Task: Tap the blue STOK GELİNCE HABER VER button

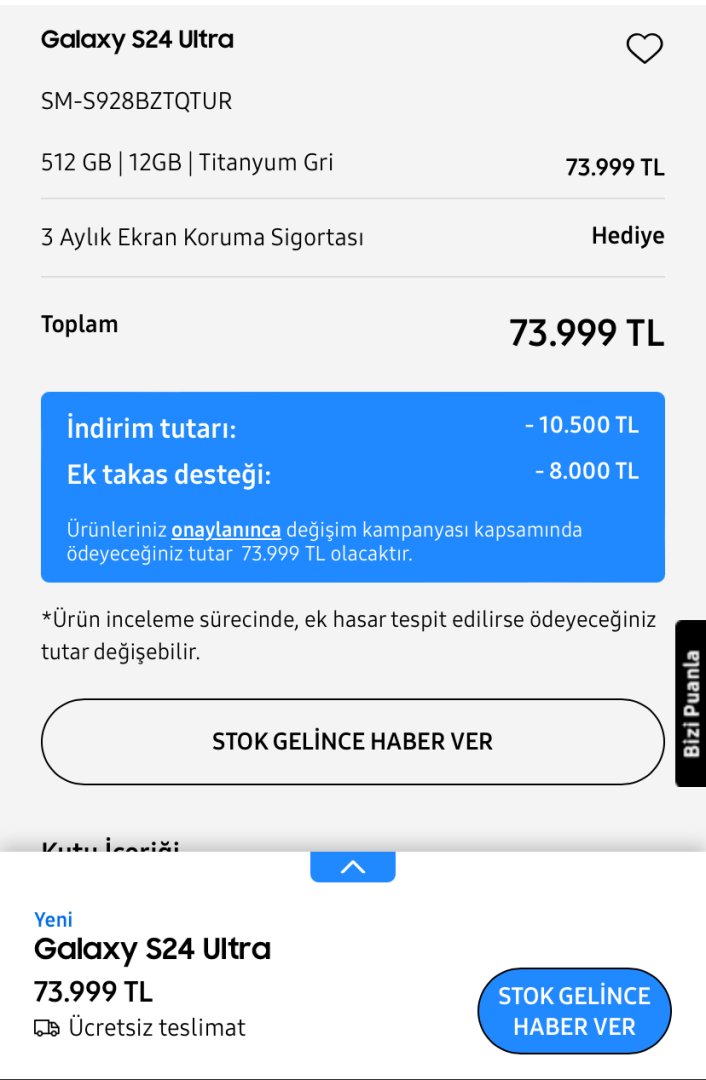Action: (574, 1011)
